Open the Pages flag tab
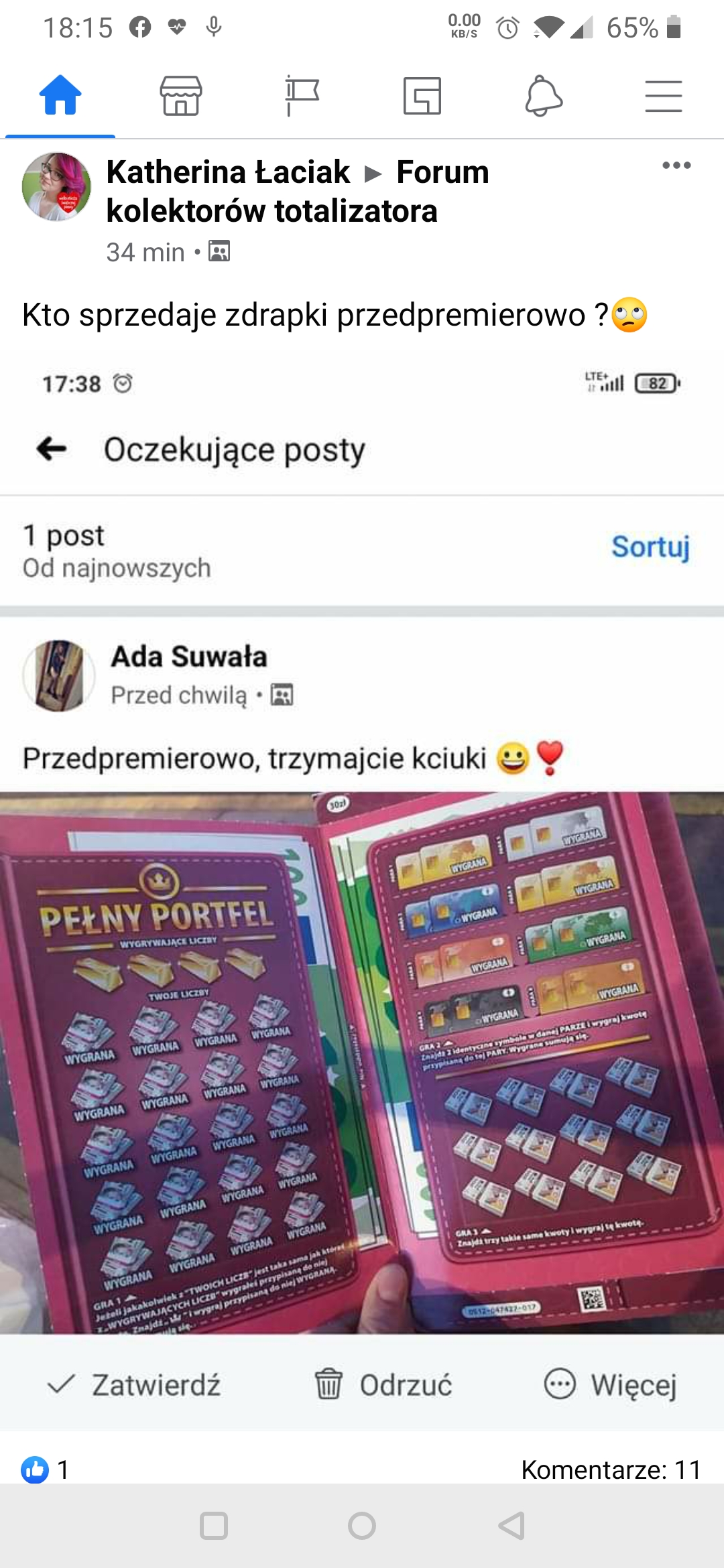724x1568 pixels. pos(302,96)
